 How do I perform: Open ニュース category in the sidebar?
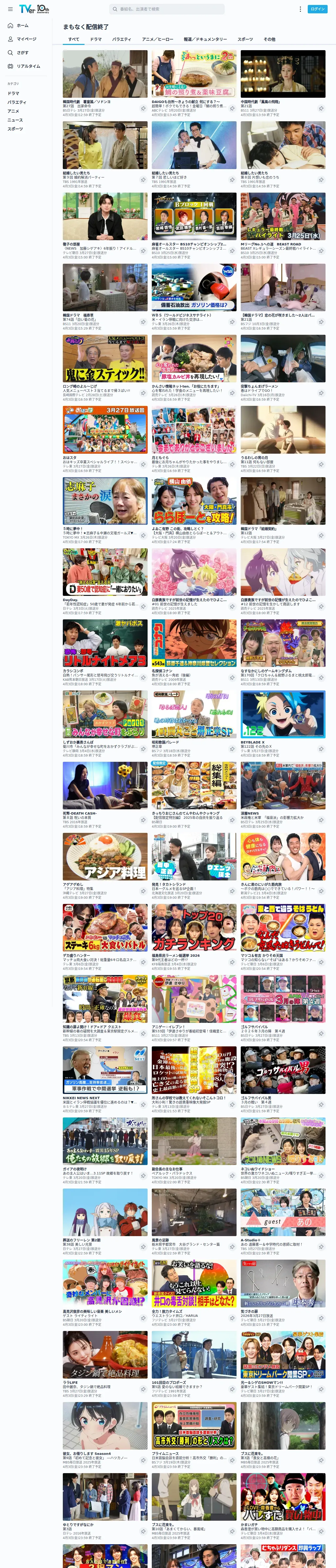15,120
